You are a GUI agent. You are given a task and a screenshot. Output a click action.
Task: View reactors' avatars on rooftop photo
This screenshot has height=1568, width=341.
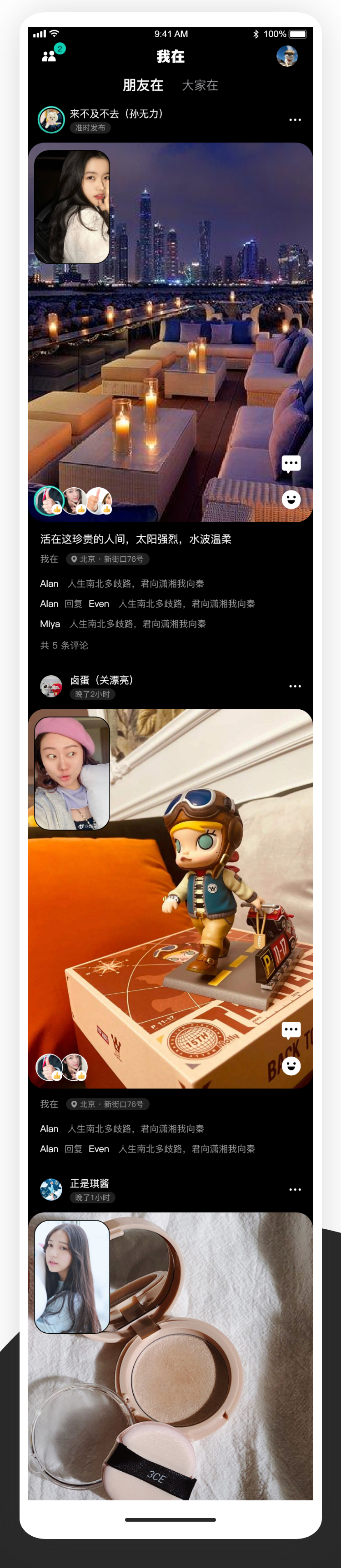pos(73,500)
